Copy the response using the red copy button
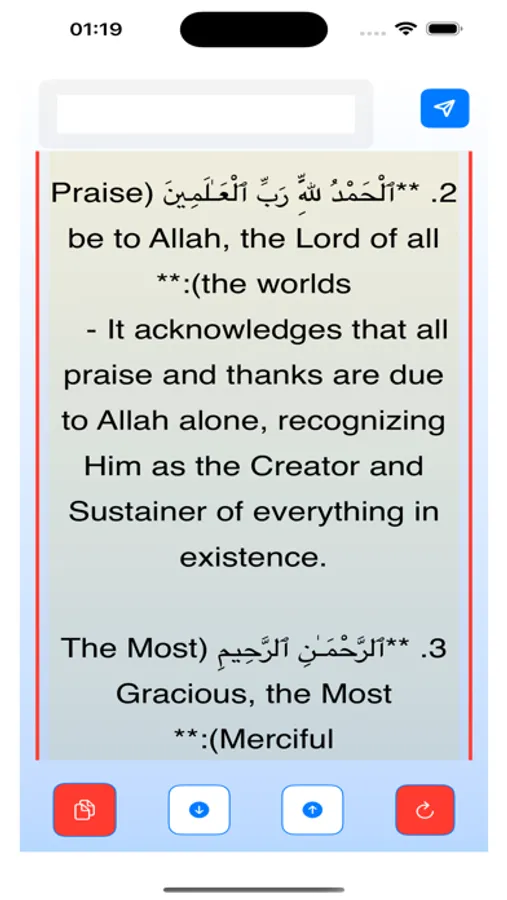The height and width of the screenshot is (900, 507). 84,809
